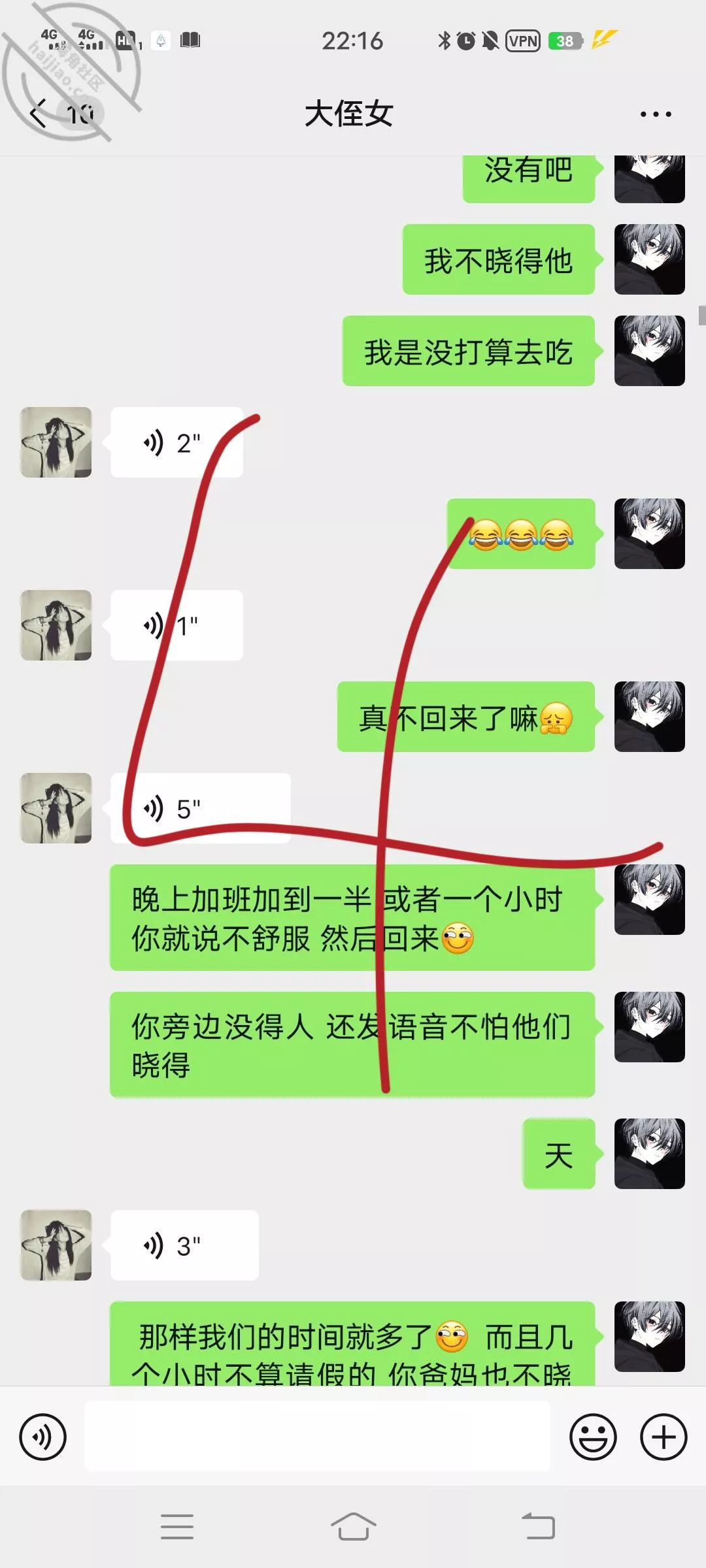
Task: Switch to voice input mode
Action: [x=43, y=1437]
